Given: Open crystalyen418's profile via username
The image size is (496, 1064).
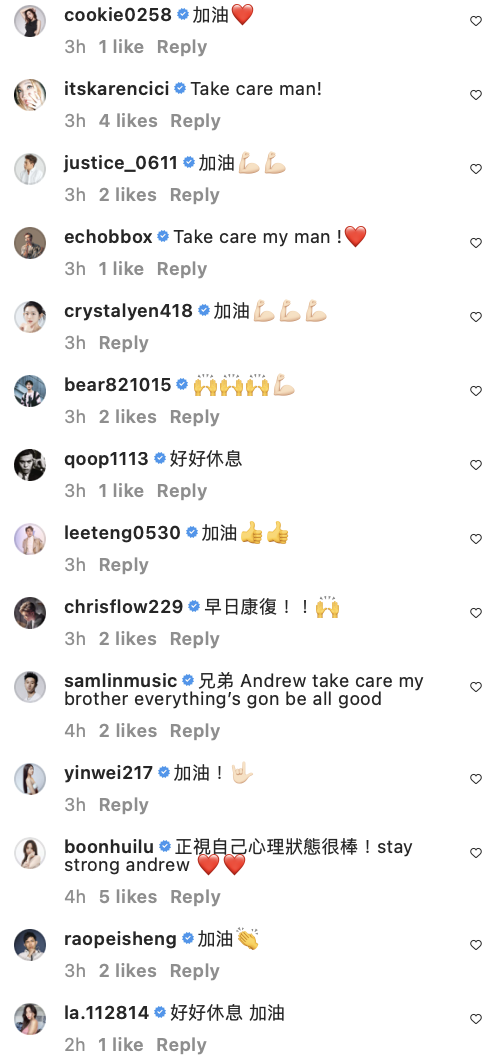Looking at the screenshot, I should coord(128,311).
